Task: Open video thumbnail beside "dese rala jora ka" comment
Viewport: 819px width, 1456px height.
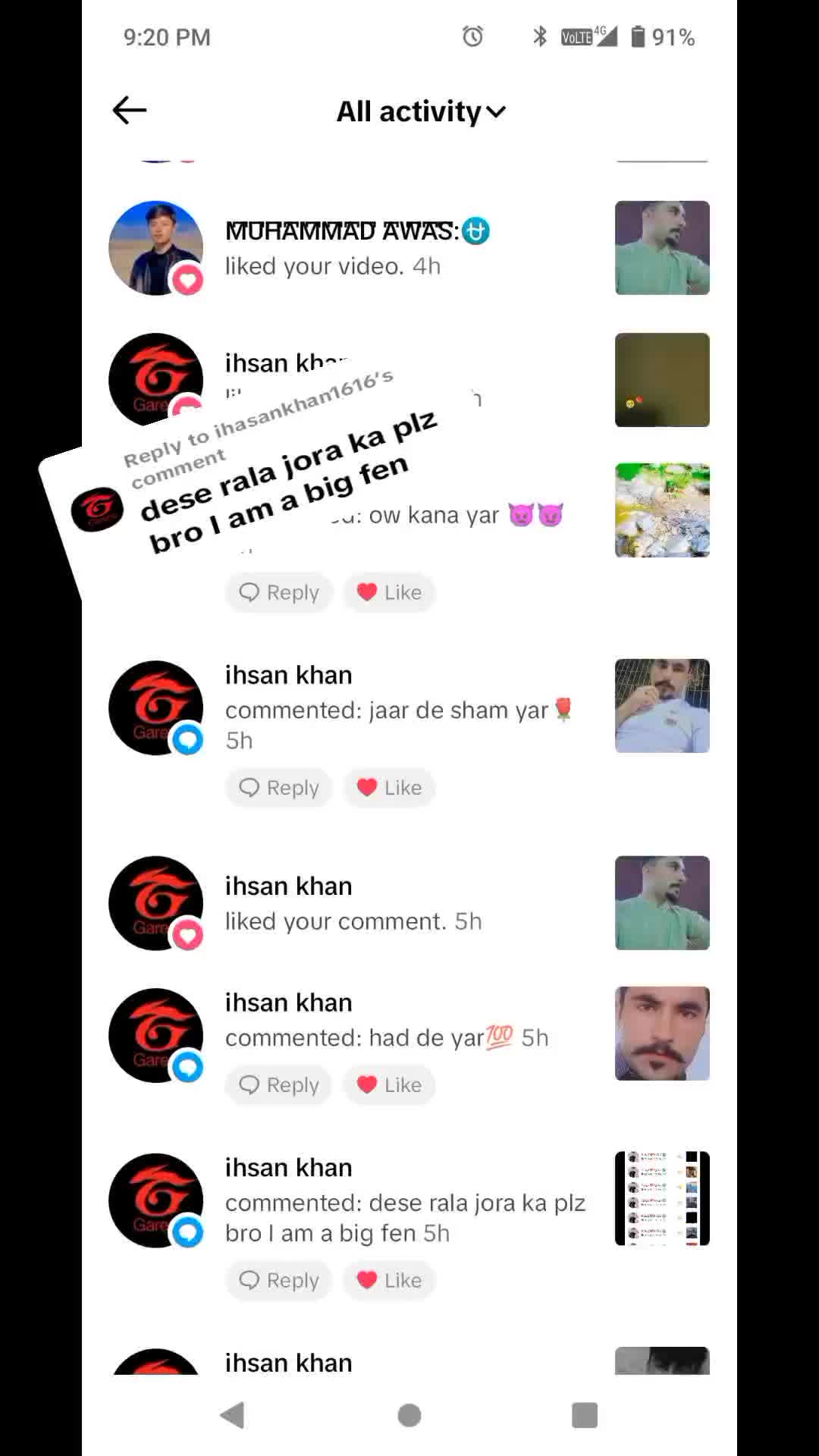Action: pos(662,1199)
